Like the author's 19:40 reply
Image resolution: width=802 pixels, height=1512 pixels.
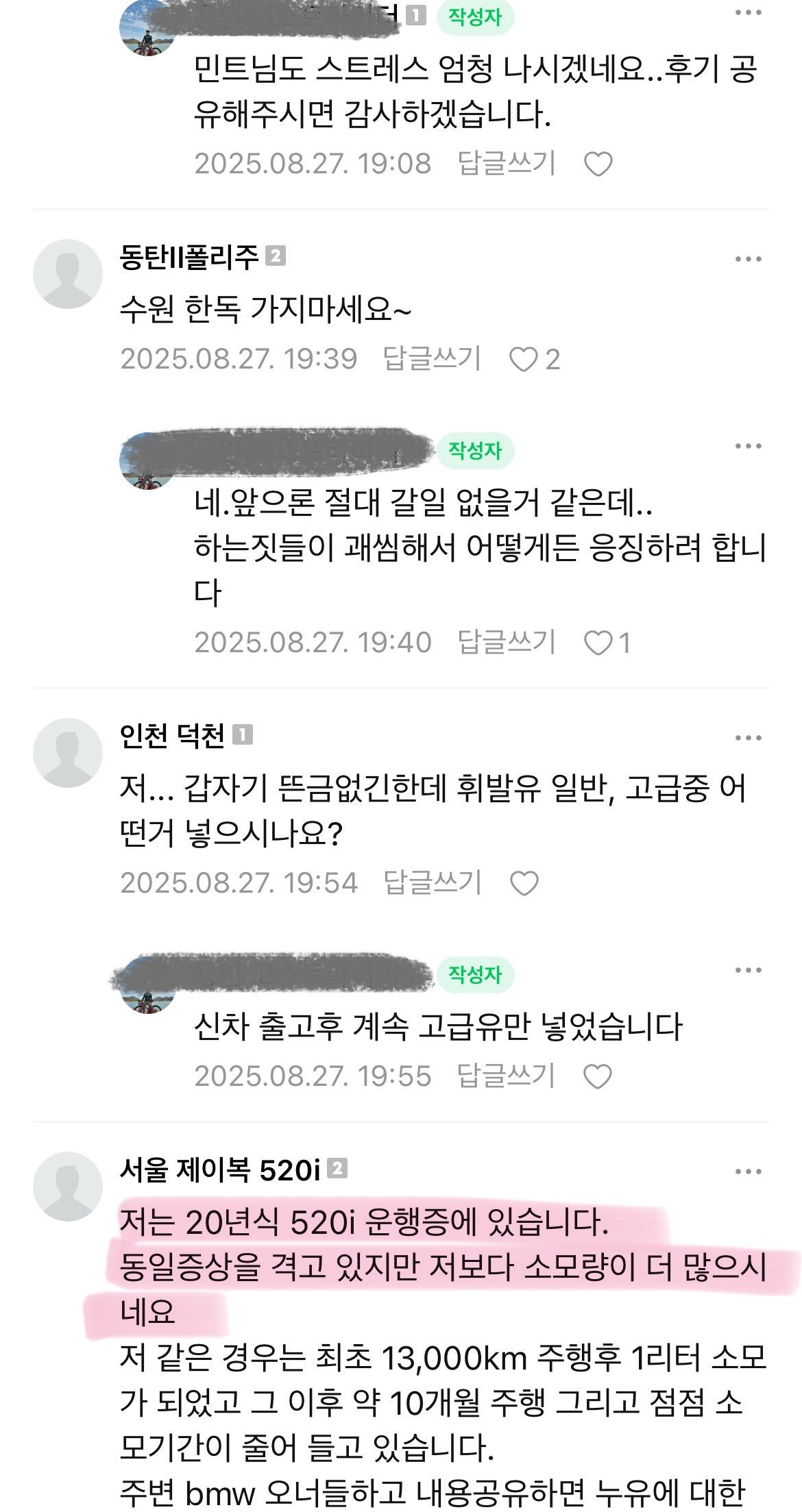(x=598, y=643)
